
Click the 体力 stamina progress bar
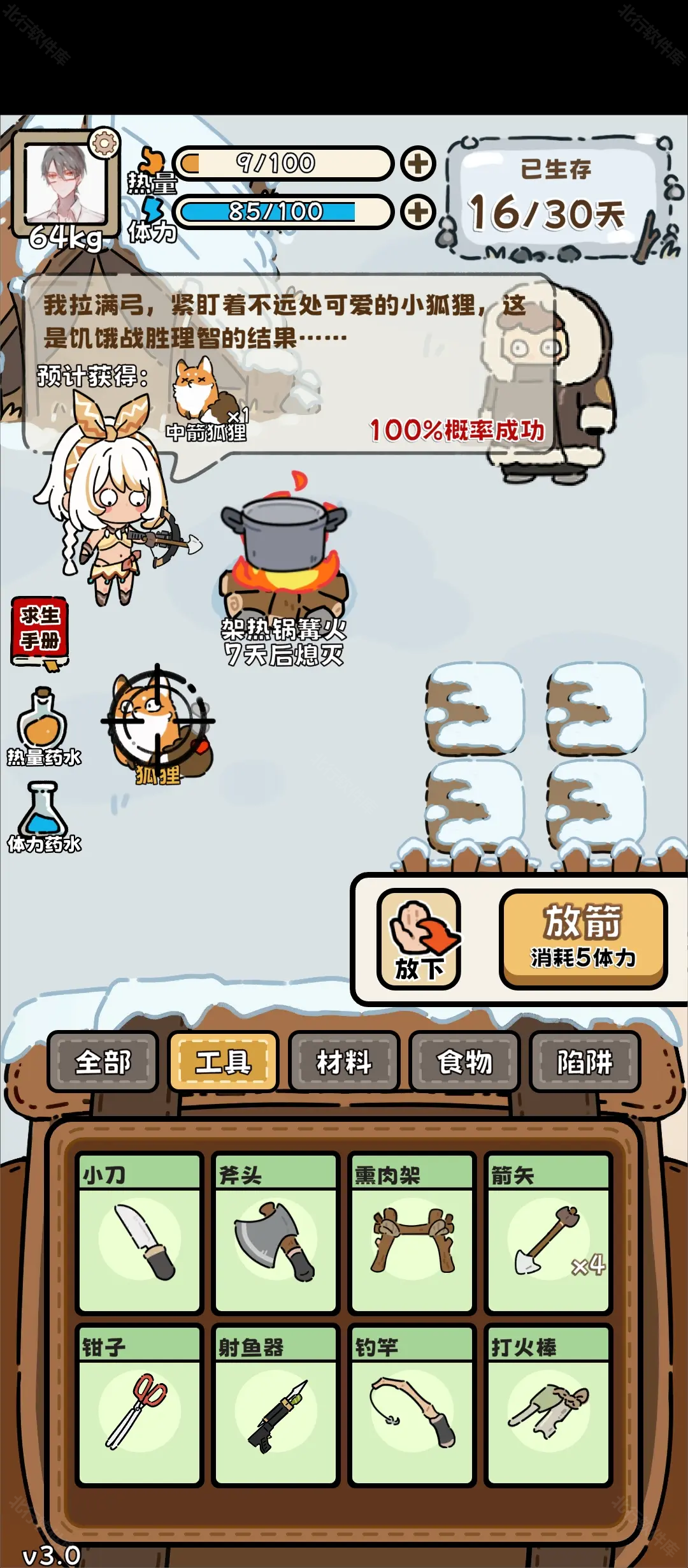point(283,210)
